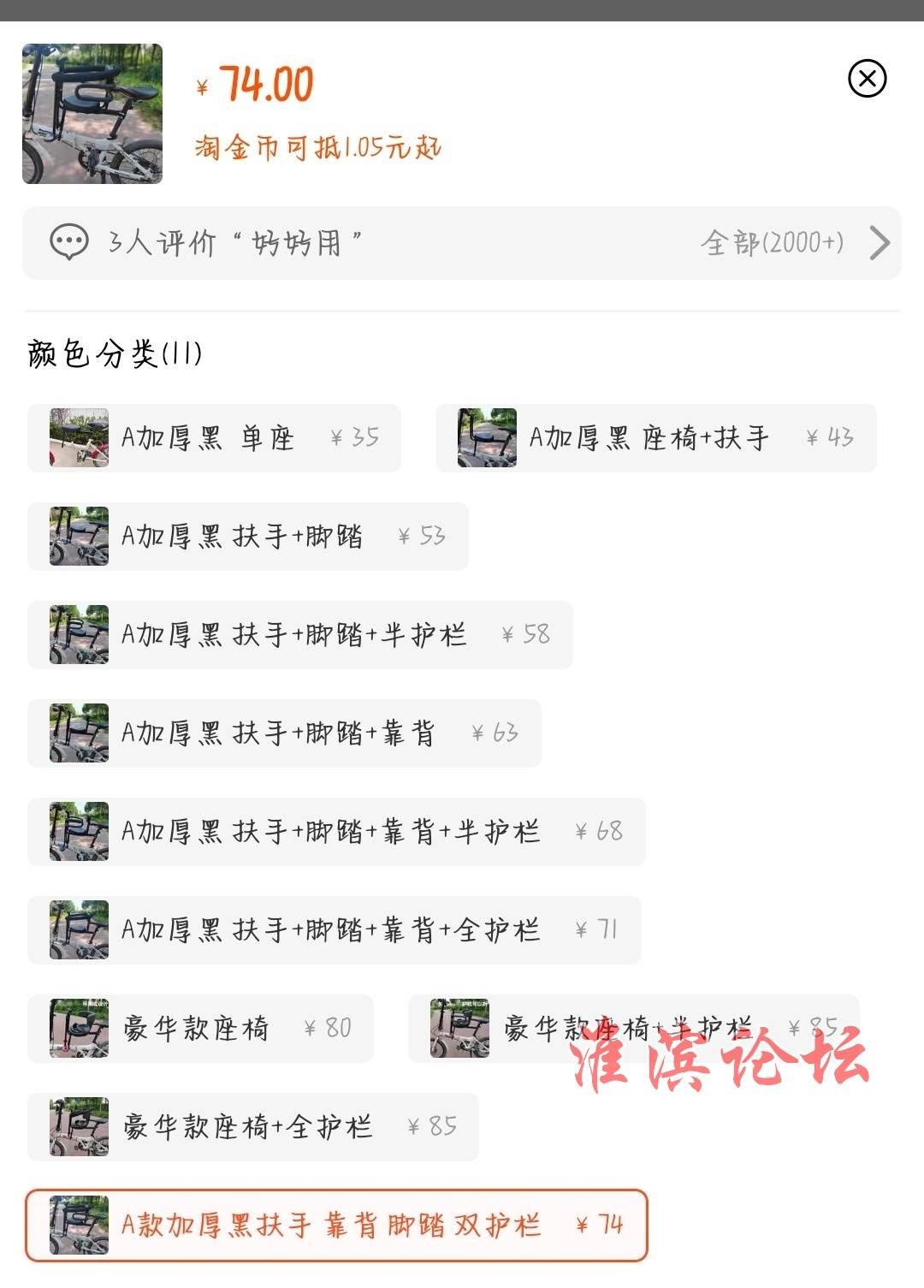This screenshot has width=924, height=1288.
Task: Deselect A款加厚黑扶手 靠背 脚踏 双护栏
Action: [336, 1226]
